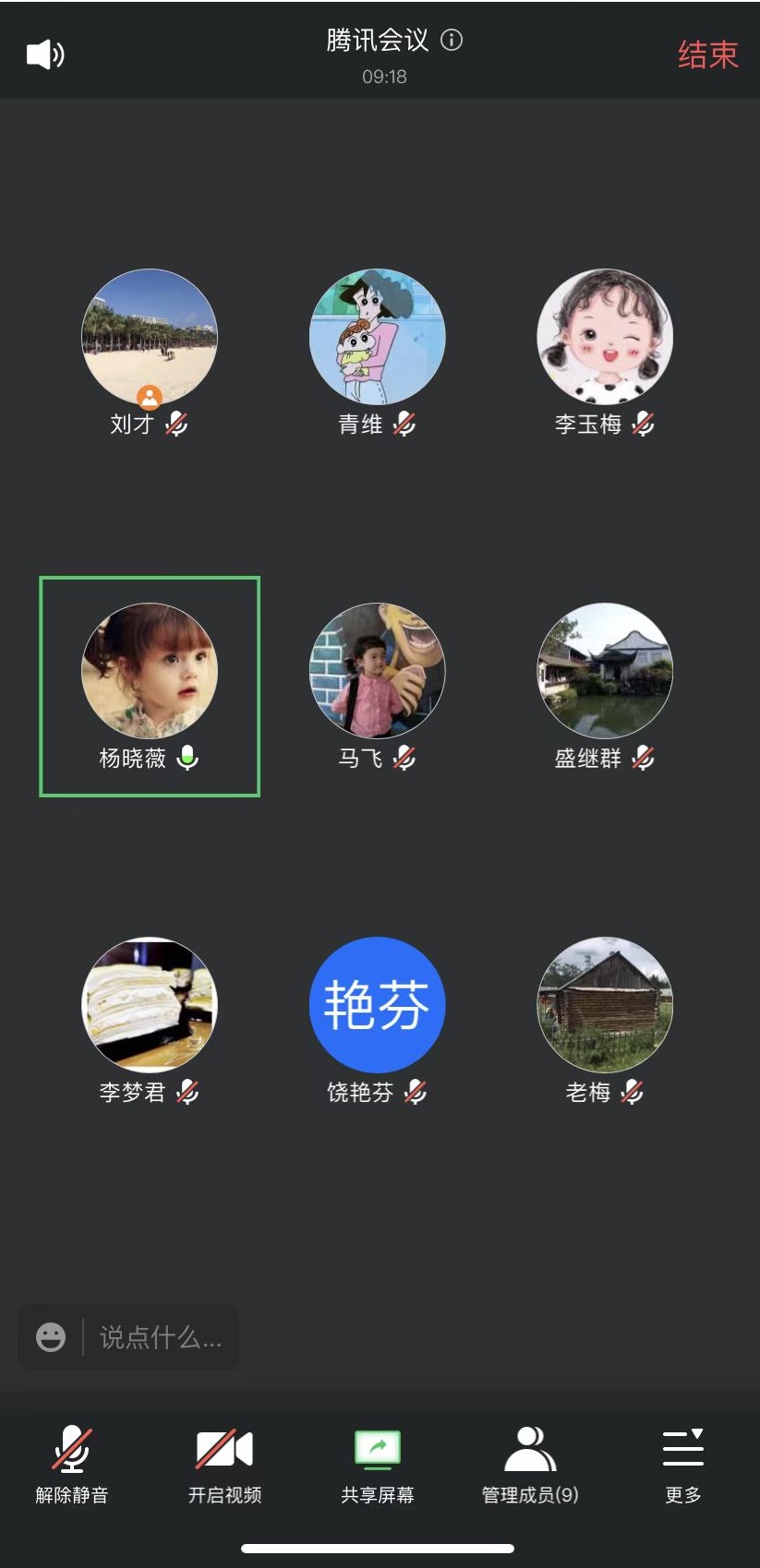Image resolution: width=760 pixels, height=1568 pixels.
Task: Start screen sharing via 共享屏幕
Action: tap(378, 1464)
